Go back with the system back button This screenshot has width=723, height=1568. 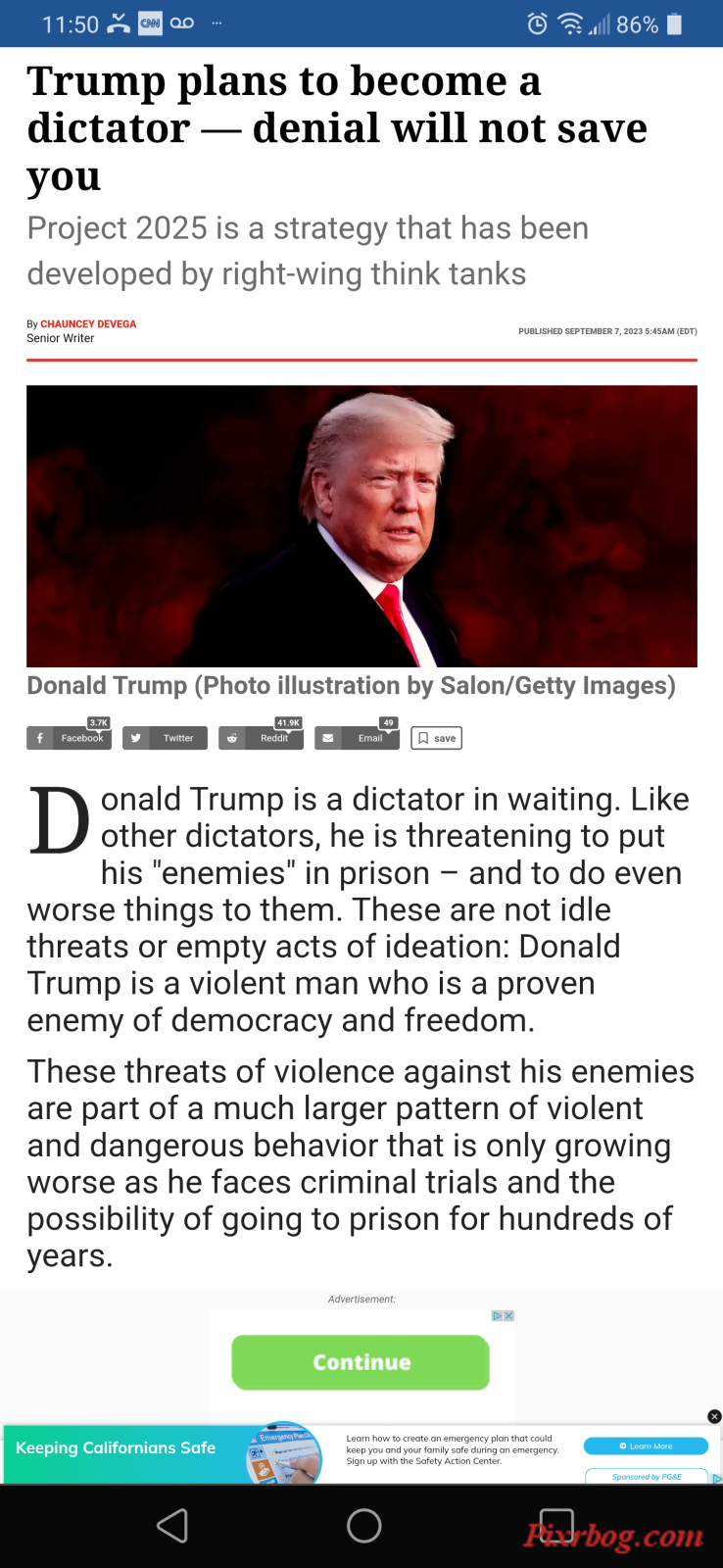172,1525
